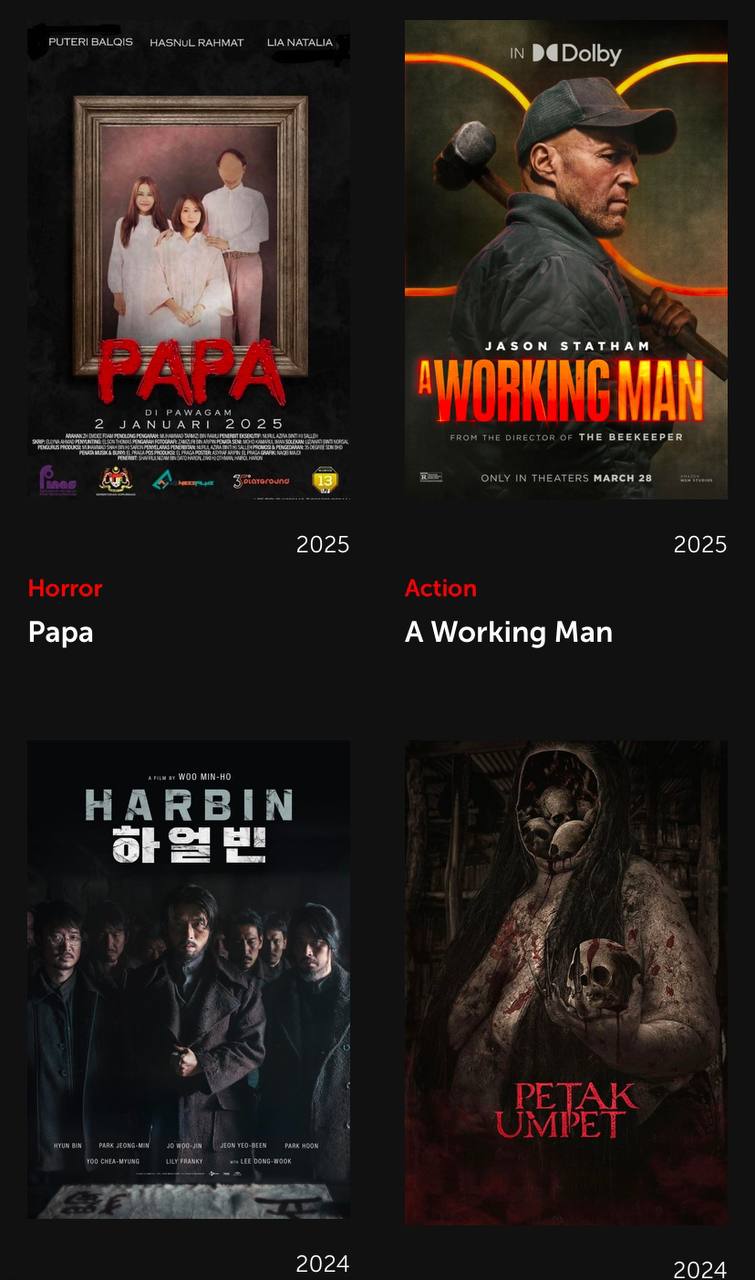The image size is (755, 1280).
Task: Tap the Papa movie title
Action: point(61,632)
